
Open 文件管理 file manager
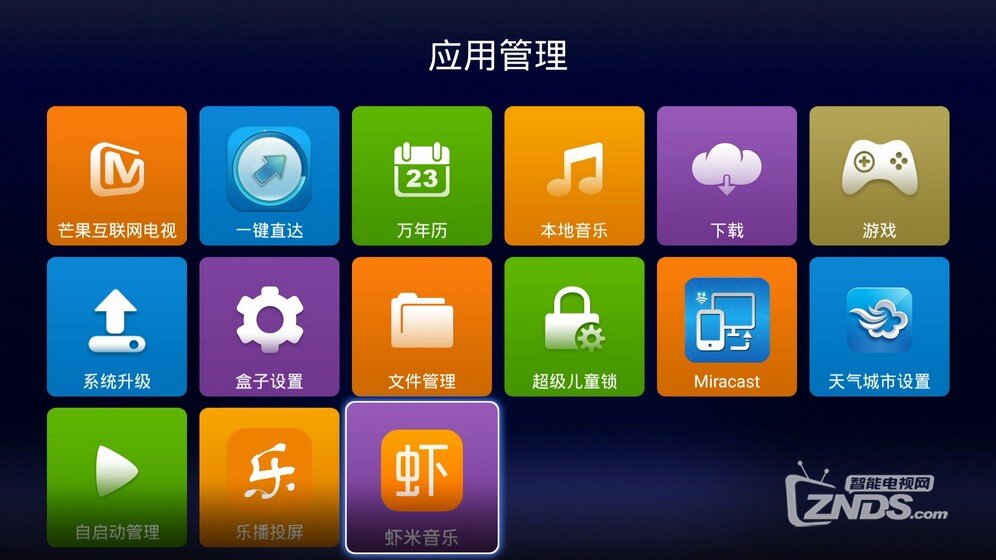(421, 326)
